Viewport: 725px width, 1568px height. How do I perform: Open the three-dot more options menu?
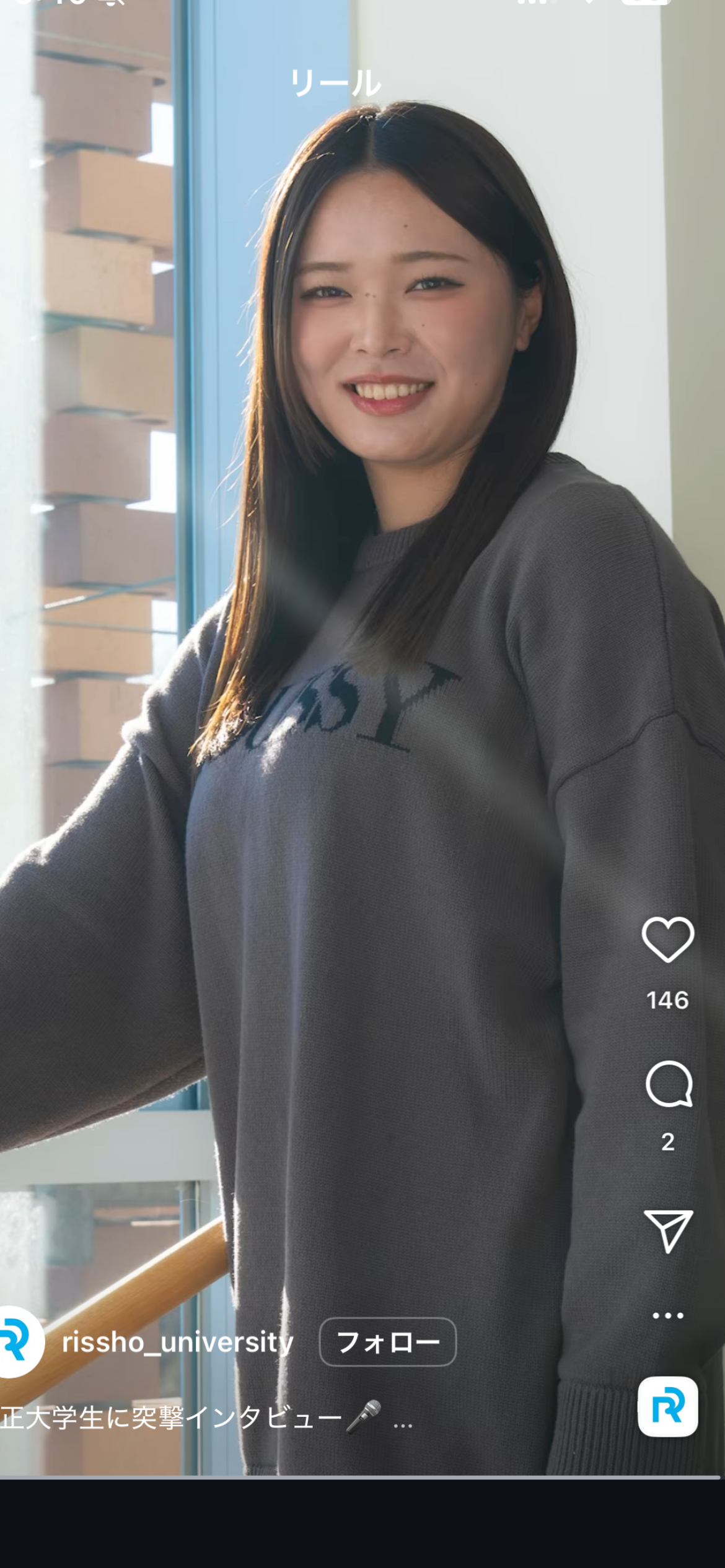point(668,1315)
